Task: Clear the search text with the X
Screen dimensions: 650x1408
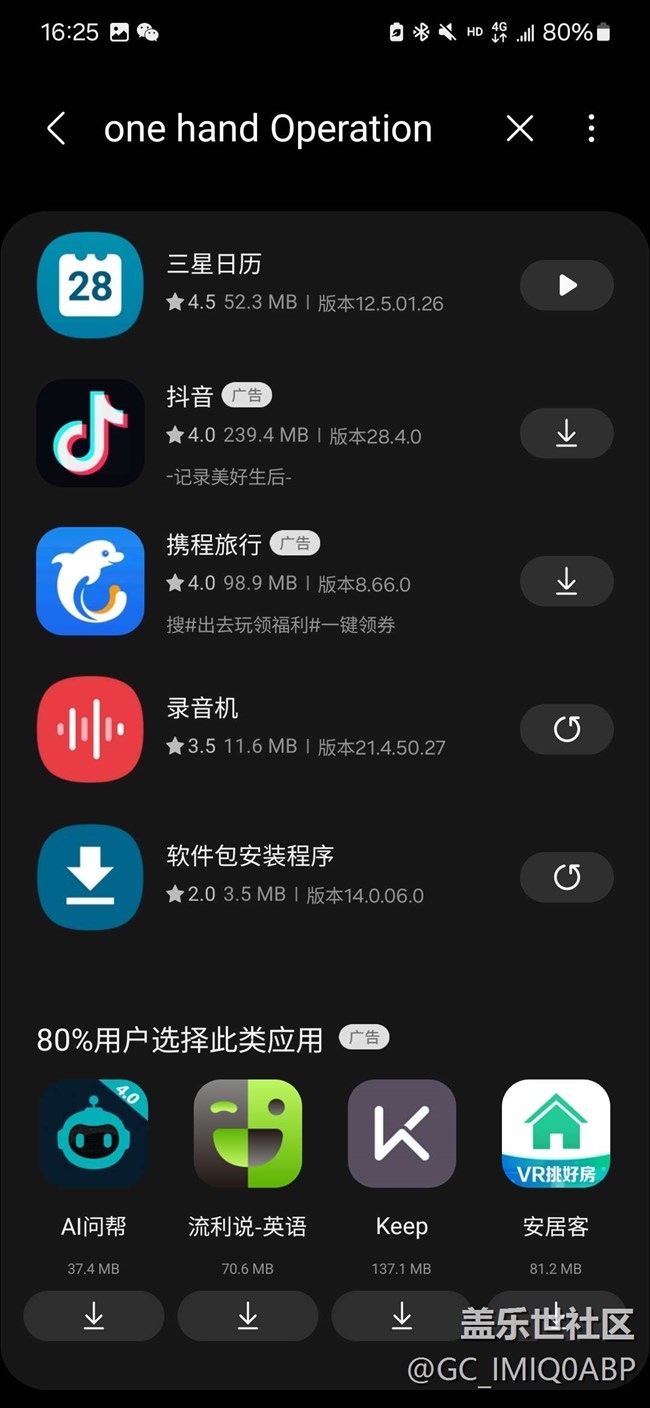Action: (x=520, y=129)
